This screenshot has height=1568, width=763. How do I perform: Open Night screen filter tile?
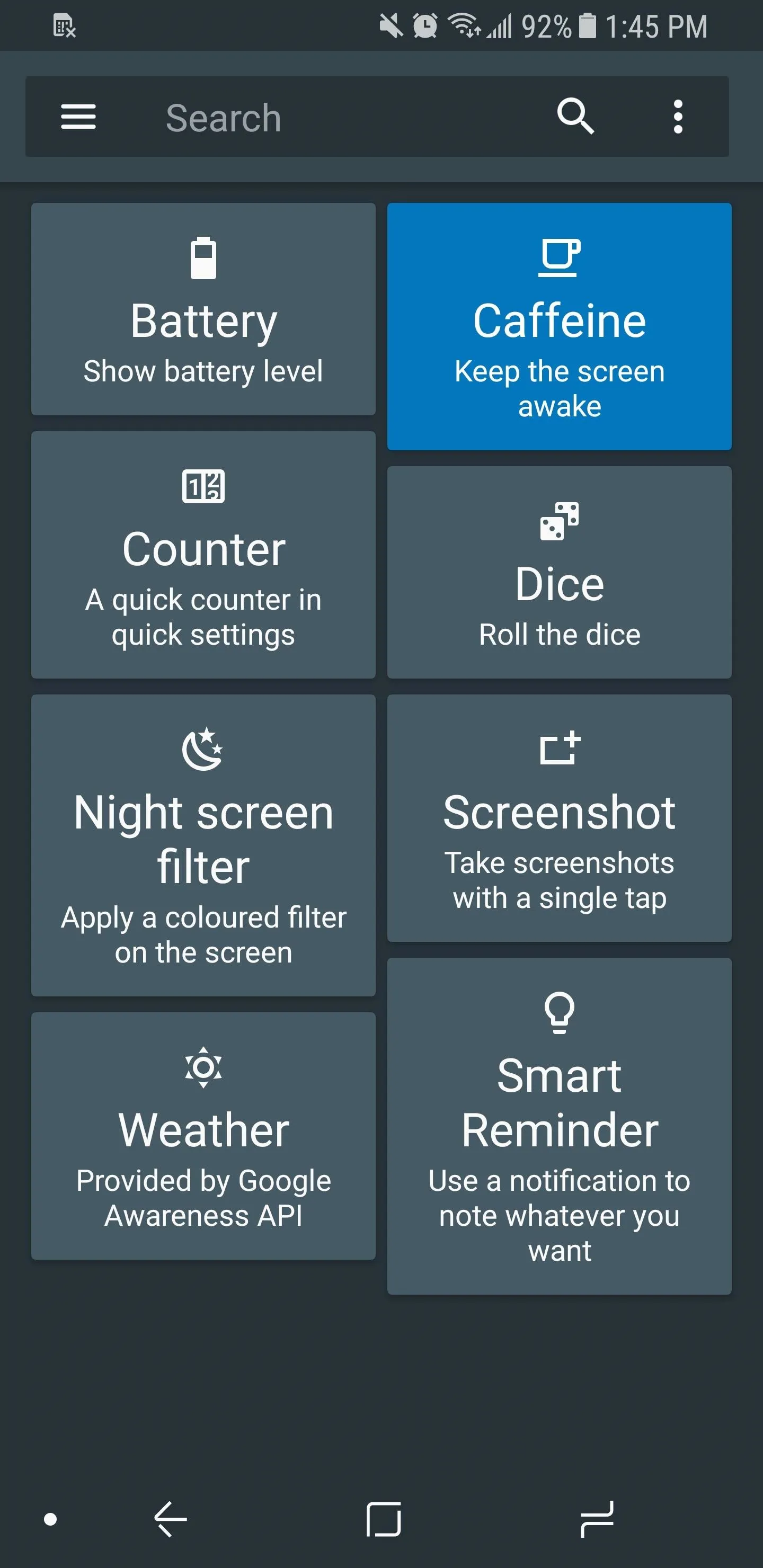pyautogui.click(x=203, y=845)
